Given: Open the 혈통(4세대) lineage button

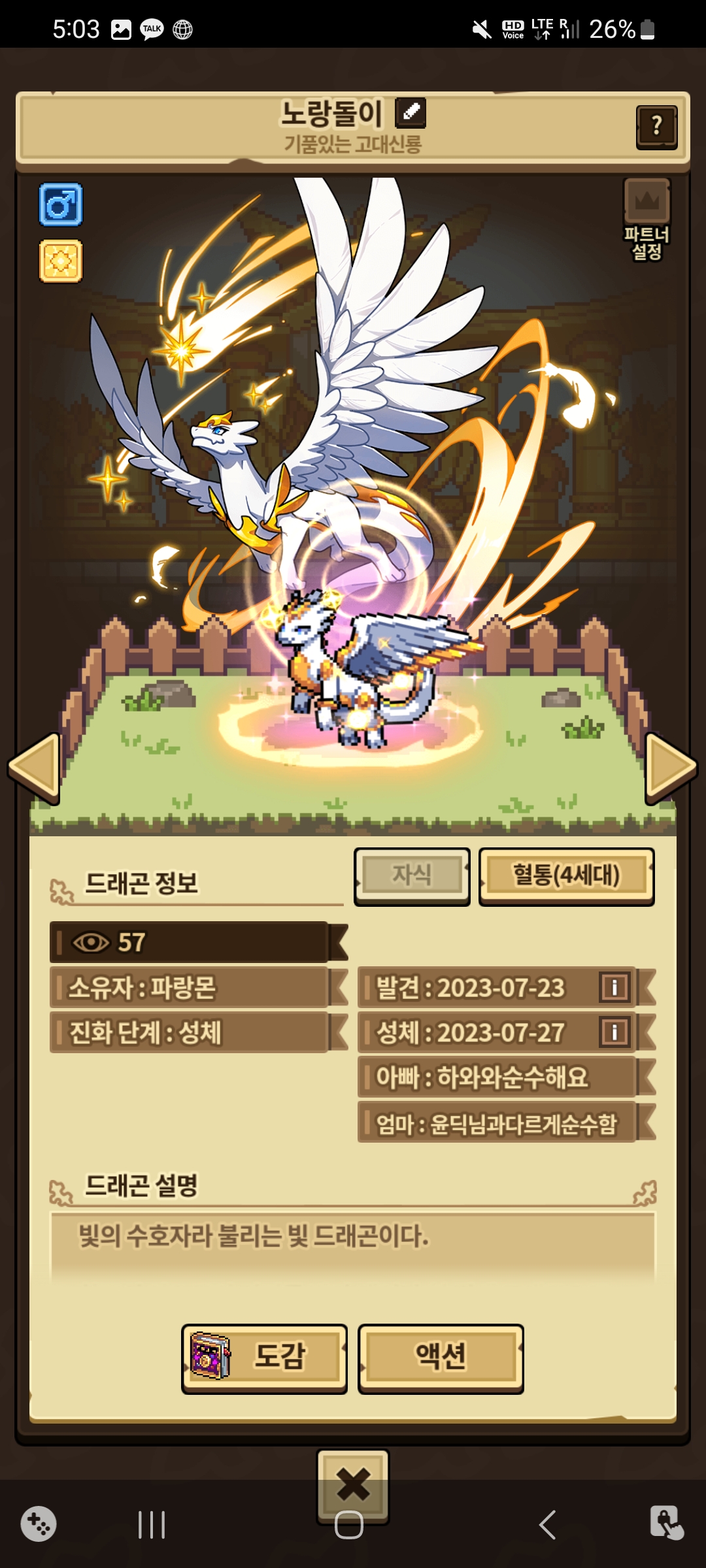Looking at the screenshot, I should [566, 875].
